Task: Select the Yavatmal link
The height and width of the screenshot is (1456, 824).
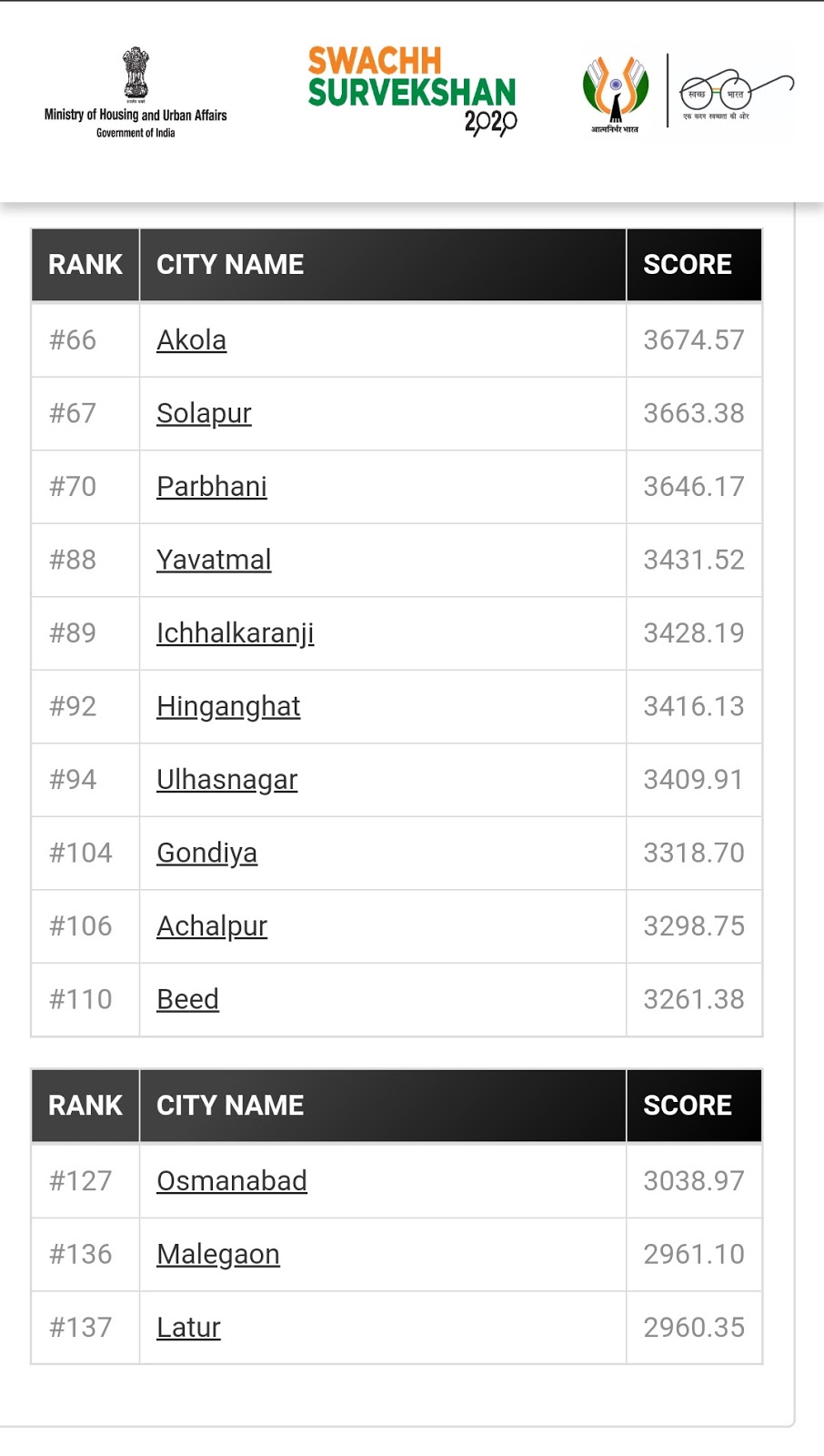Action: coord(214,560)
